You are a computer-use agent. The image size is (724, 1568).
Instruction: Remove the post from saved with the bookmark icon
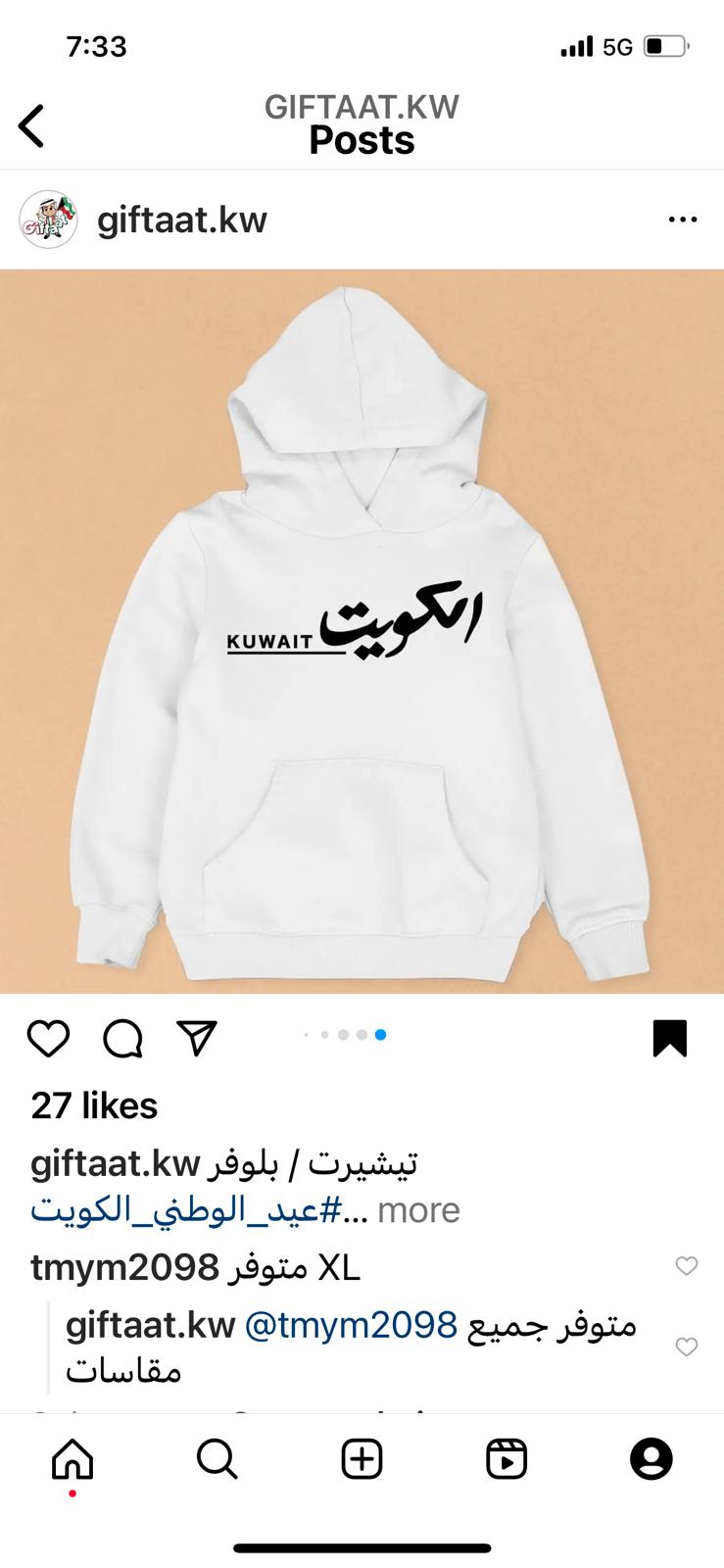(670, 1039)
